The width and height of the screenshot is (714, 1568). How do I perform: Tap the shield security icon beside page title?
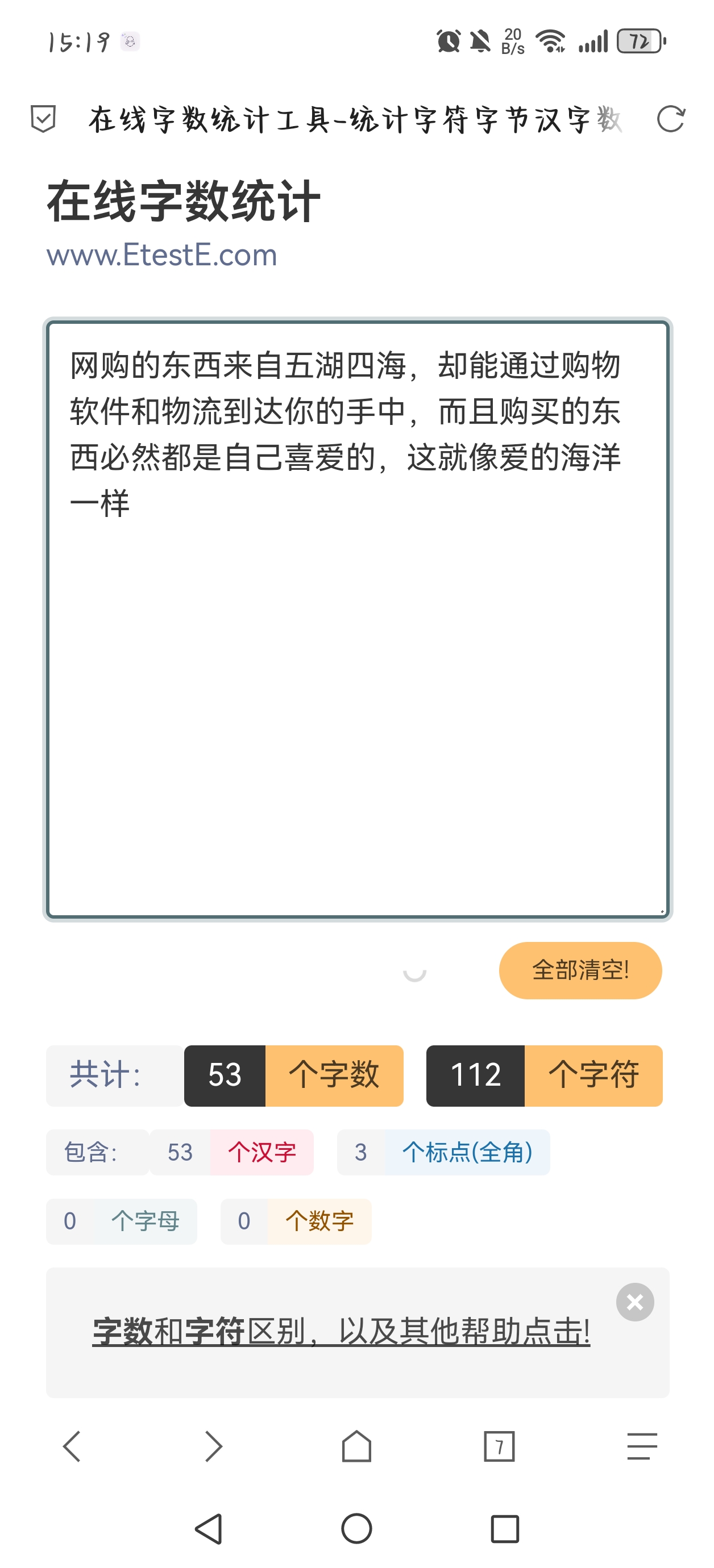(43, 119)
